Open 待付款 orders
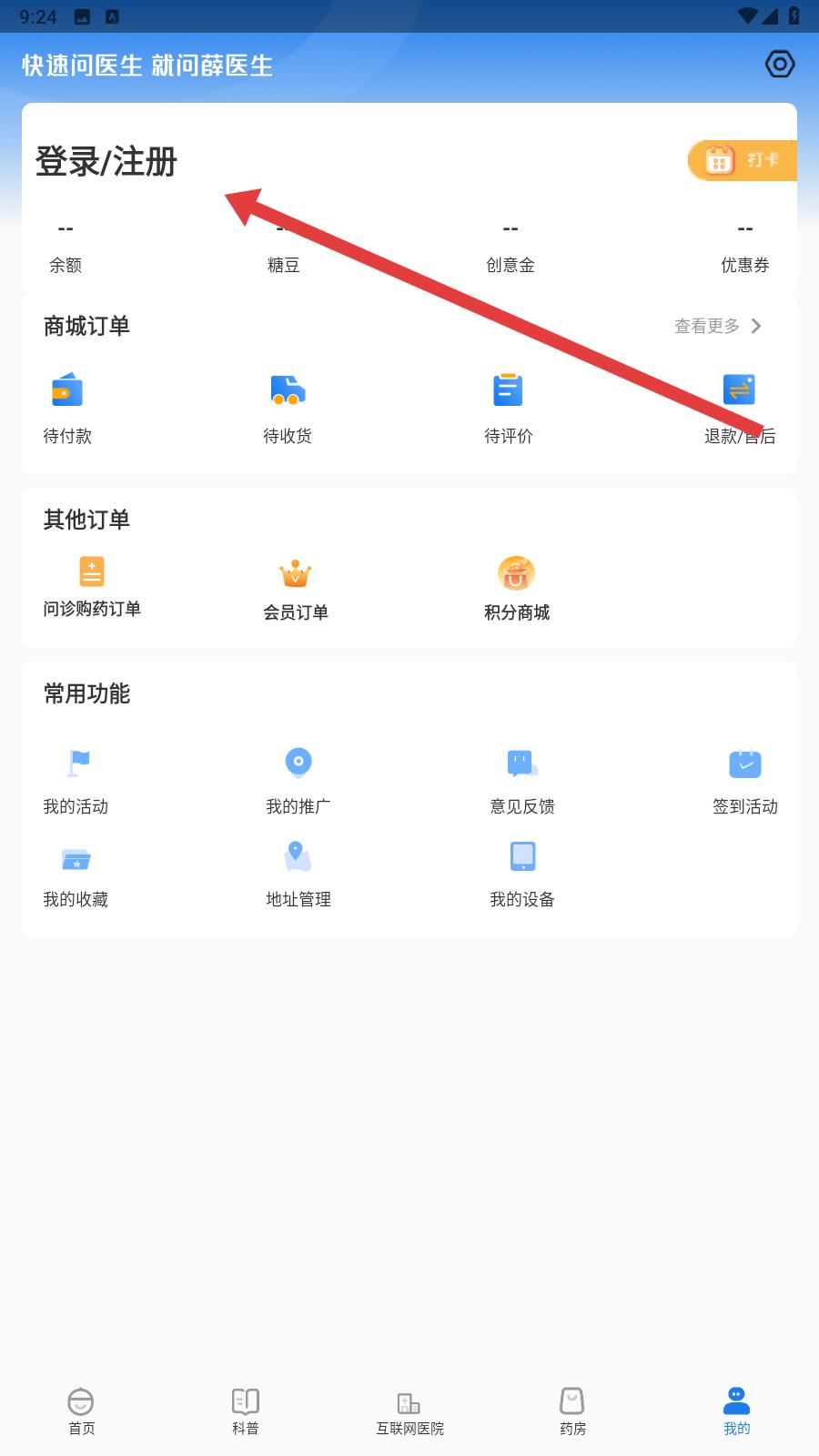 pyautogui.click(x=67, y=408)
